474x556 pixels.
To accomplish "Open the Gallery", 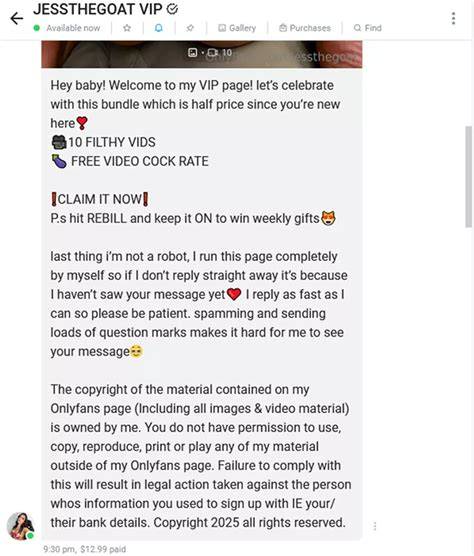I will pos(237,28).
